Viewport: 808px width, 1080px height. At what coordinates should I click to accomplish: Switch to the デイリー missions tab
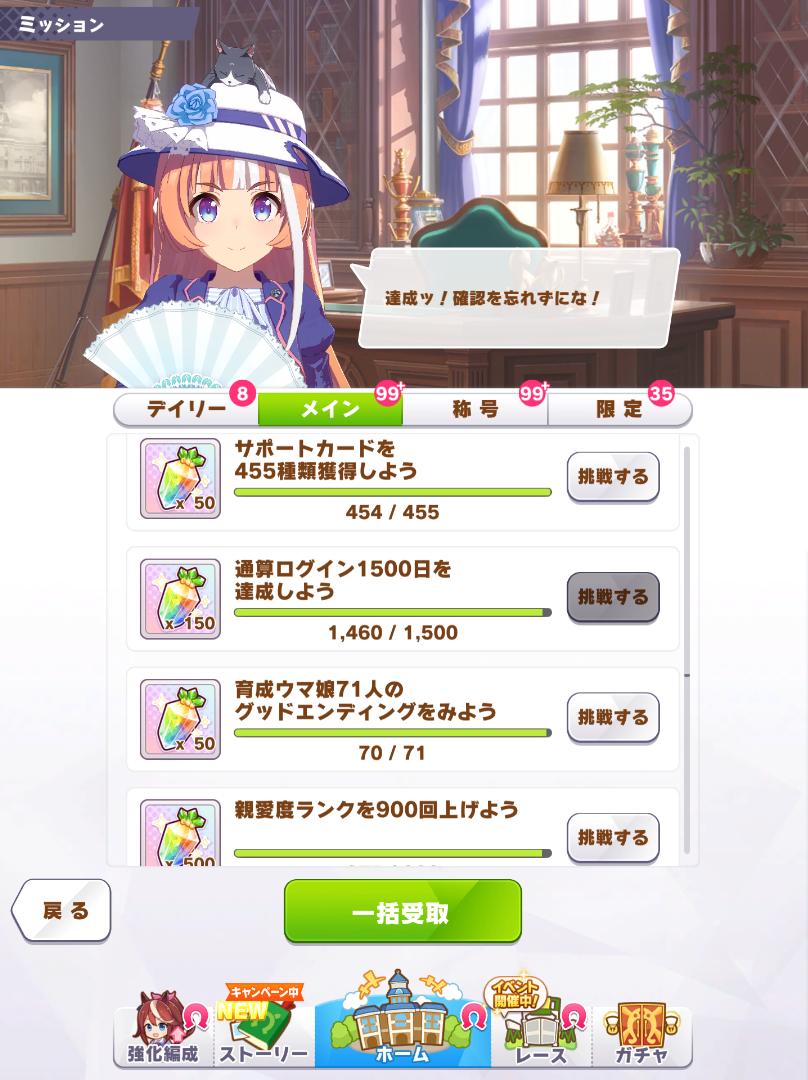click(186, 409)
